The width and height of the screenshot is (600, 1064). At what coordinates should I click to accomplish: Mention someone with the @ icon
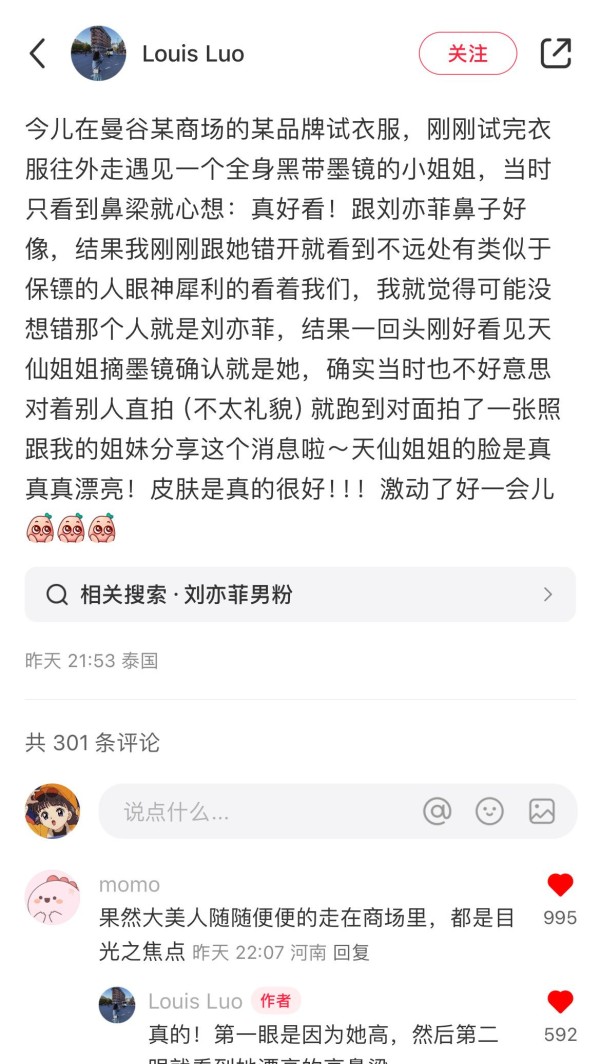point(437,811)
